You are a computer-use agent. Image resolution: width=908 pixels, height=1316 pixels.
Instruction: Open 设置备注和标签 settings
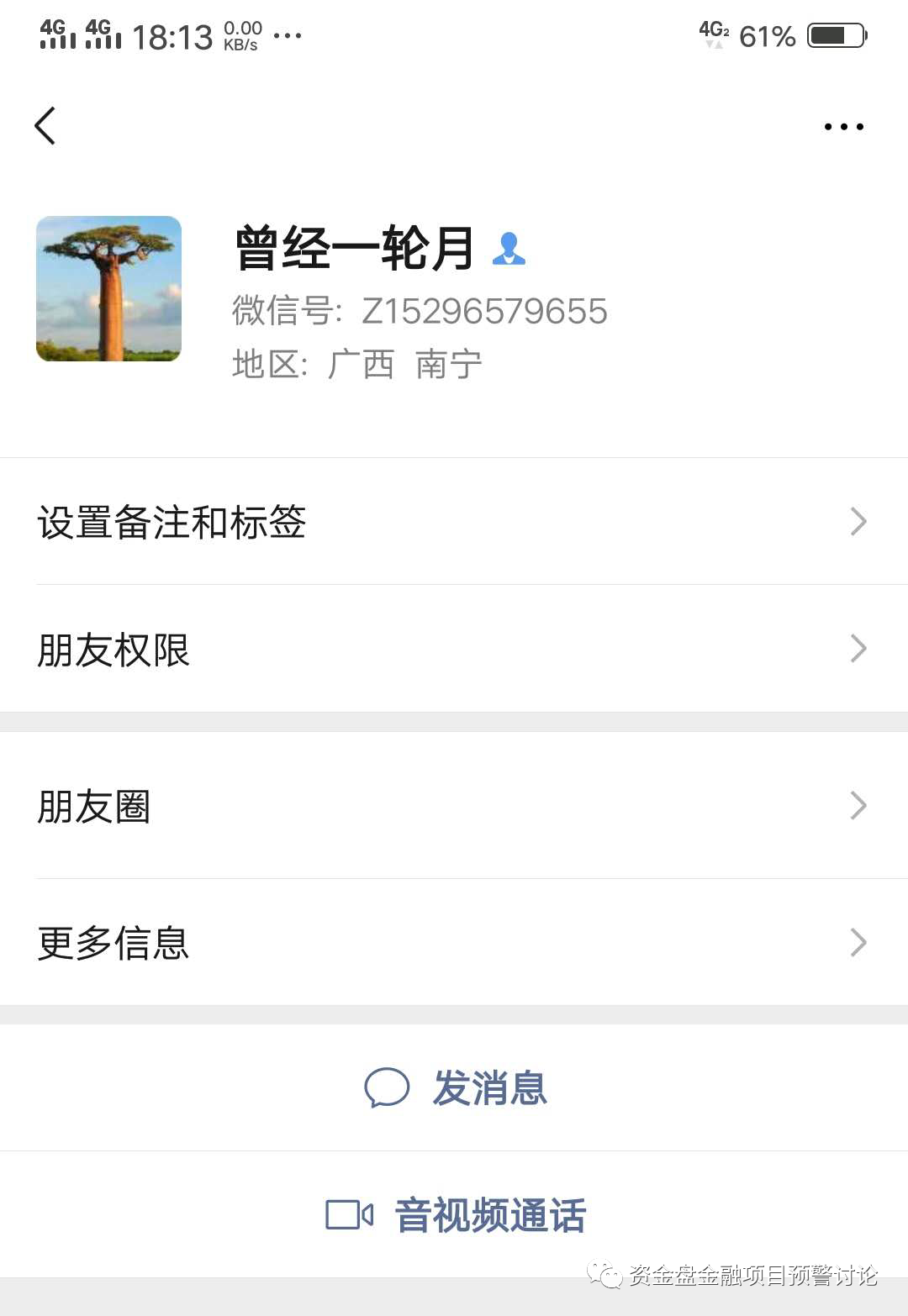click(x=454, y=522)
